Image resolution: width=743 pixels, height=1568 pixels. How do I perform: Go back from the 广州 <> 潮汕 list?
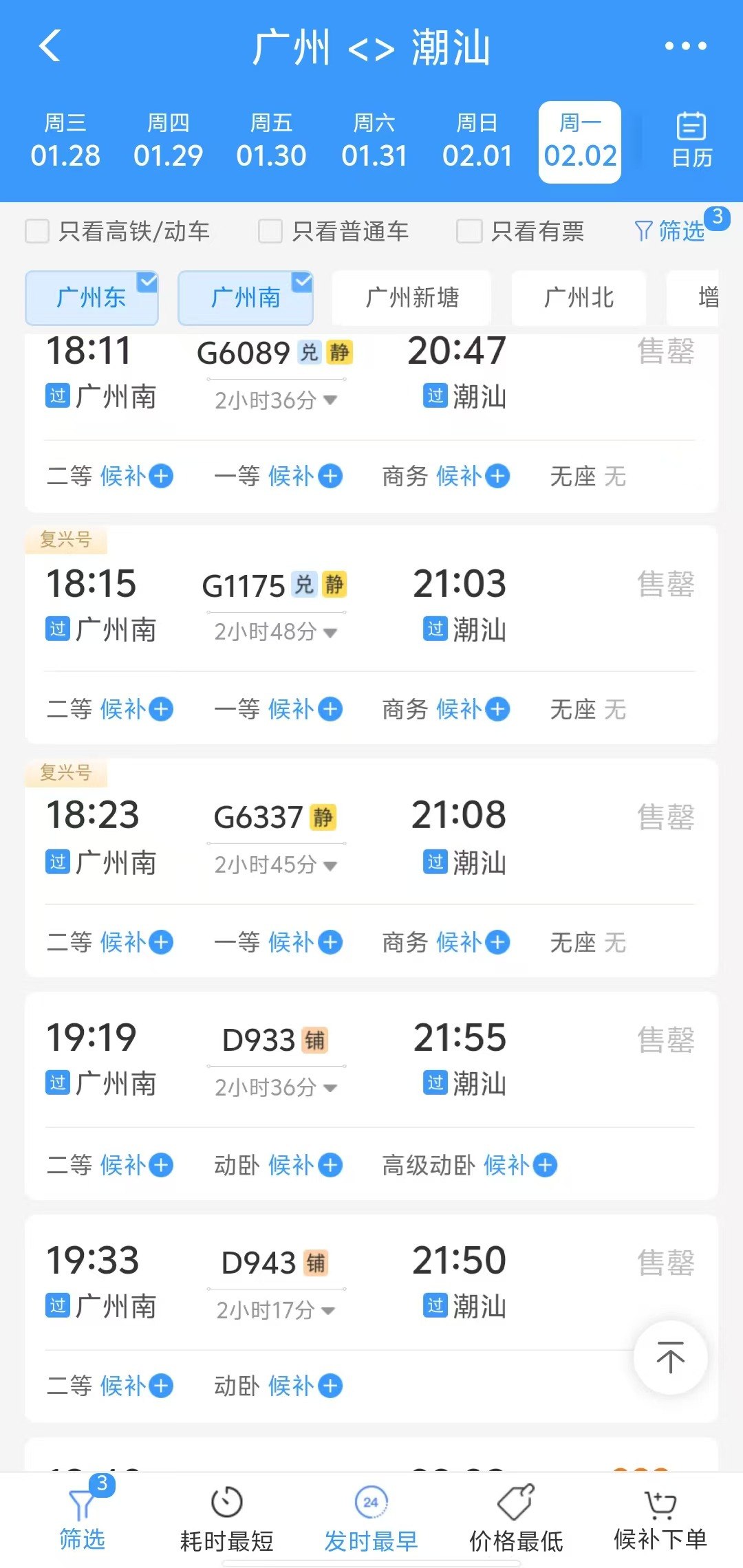pos(50,46)
